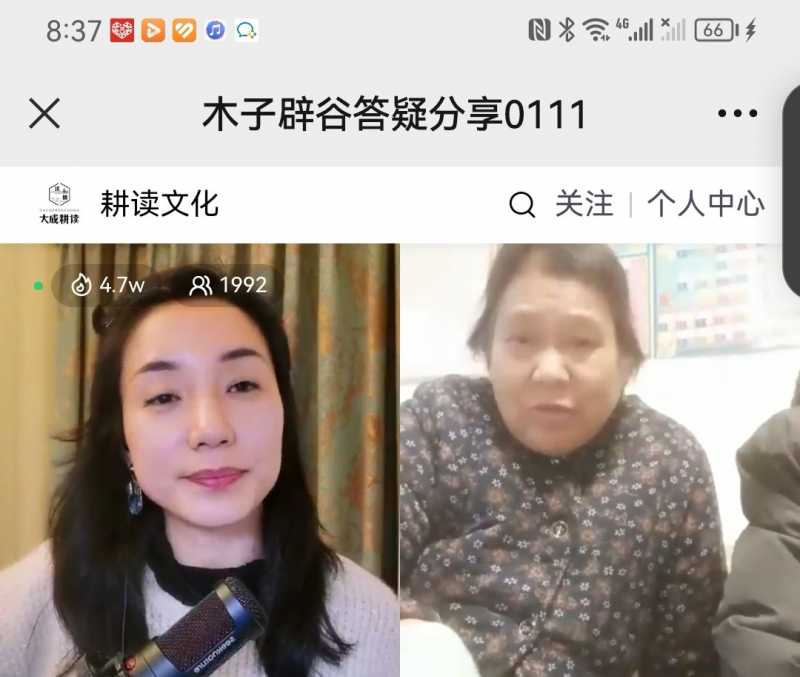Open the 耕读文化 channel profile
800x677 pixels.
(158, 204)
